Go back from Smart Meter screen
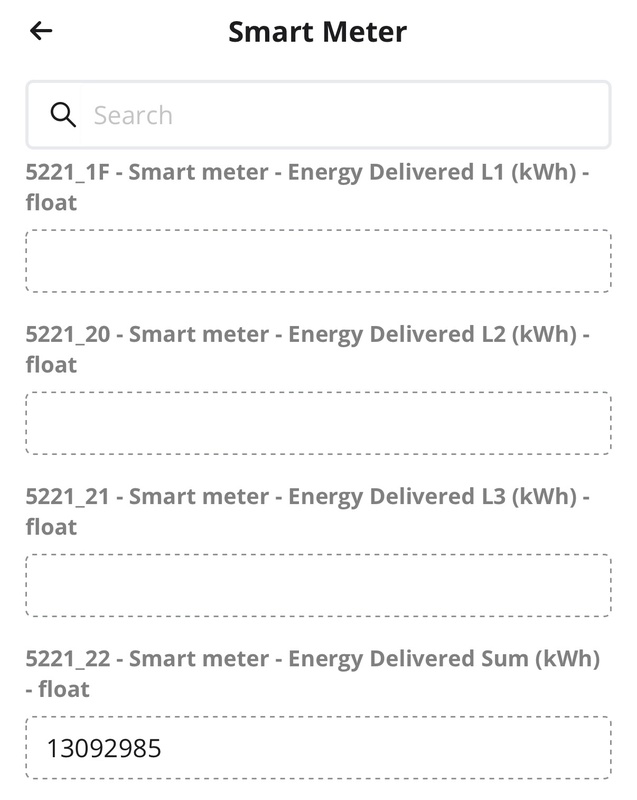 tap(41, 31)
